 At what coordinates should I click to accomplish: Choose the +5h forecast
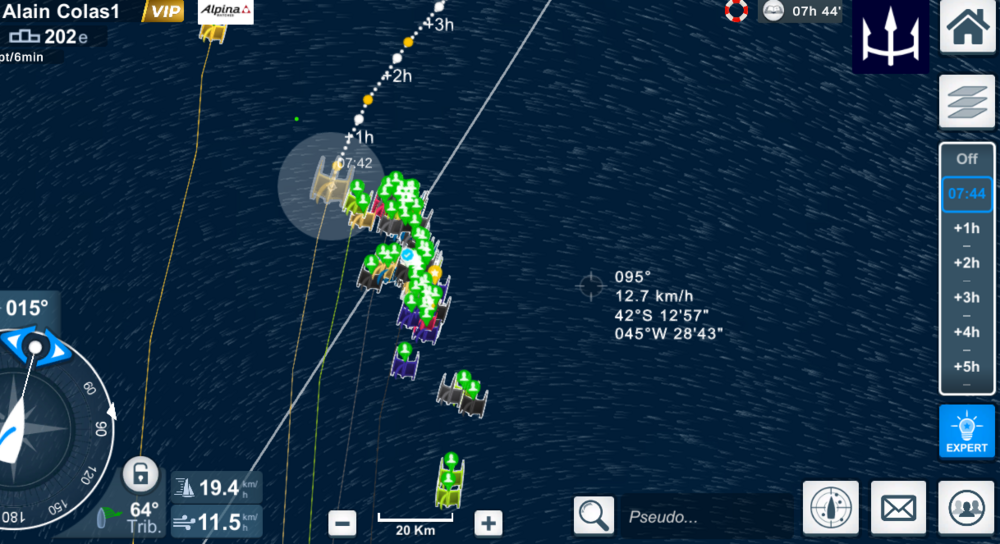[x=967, y=366]
